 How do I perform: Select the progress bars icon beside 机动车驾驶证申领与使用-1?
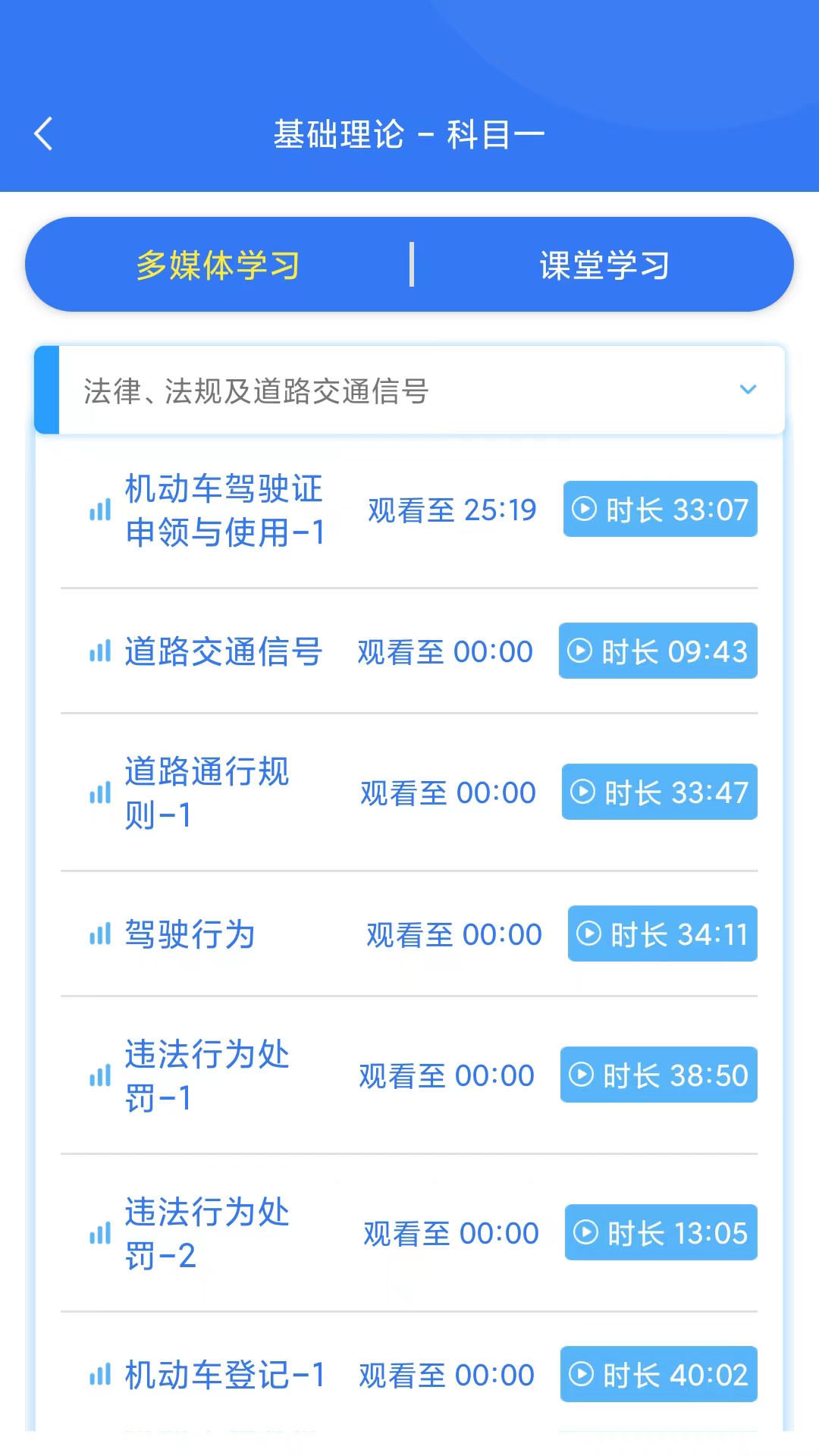point(98,510)
